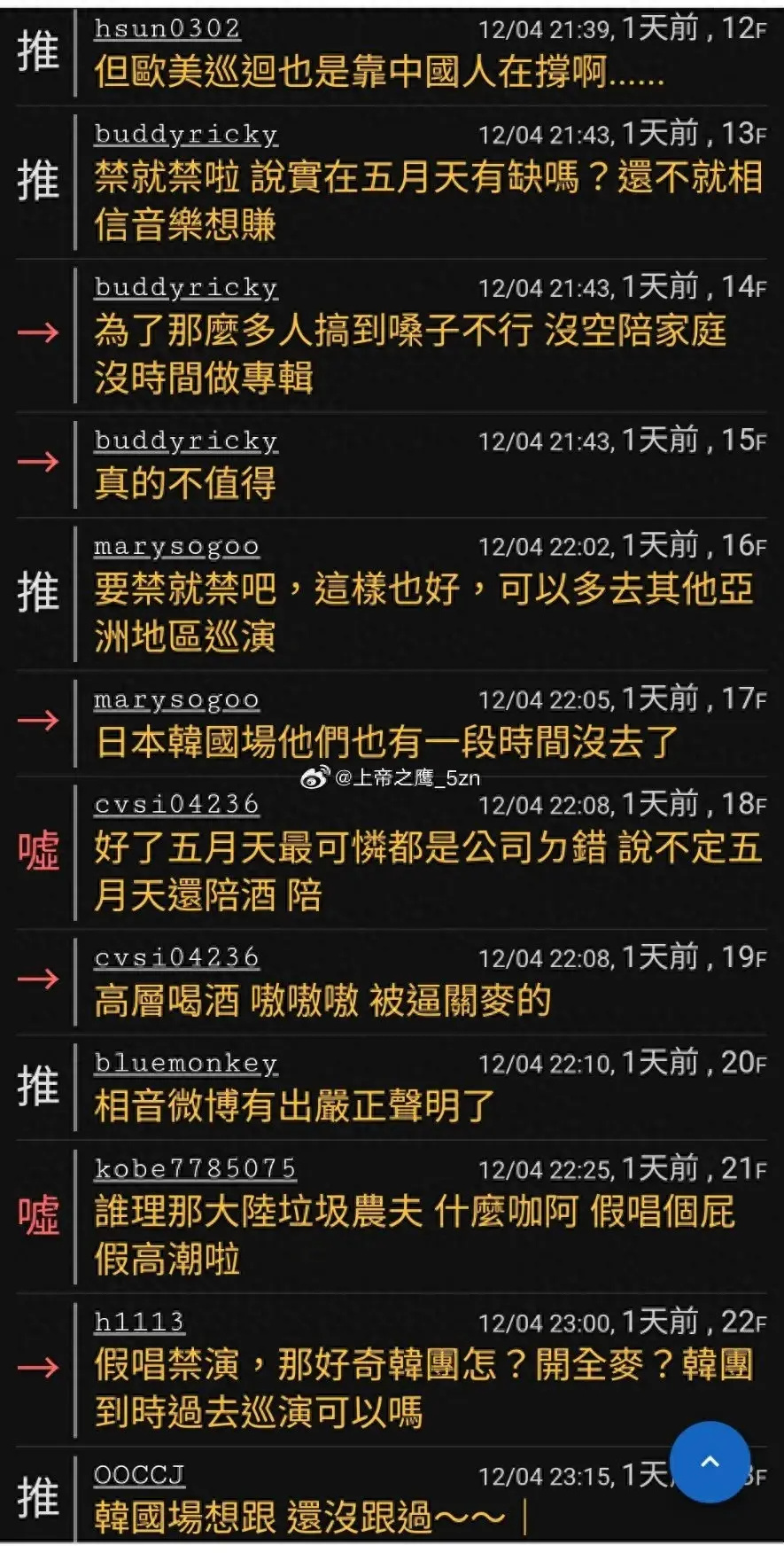Tap the h1113 username link
The height and width of the screenshot is (1553, 784).
[x=139, y=1323]
